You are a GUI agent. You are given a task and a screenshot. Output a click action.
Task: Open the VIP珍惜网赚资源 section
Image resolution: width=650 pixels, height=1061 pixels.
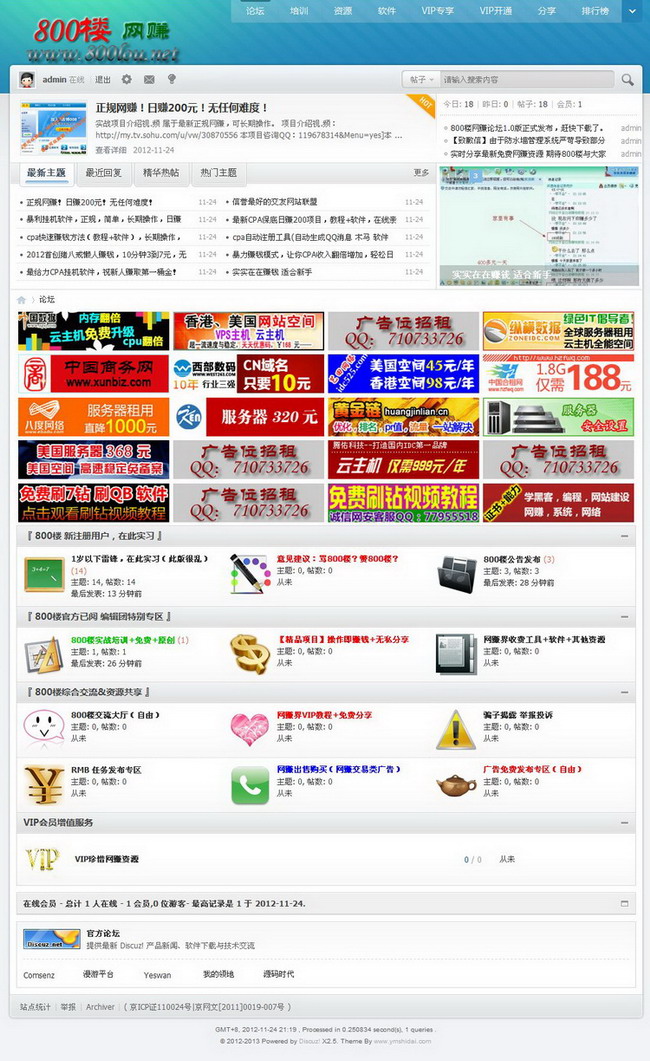107,859
